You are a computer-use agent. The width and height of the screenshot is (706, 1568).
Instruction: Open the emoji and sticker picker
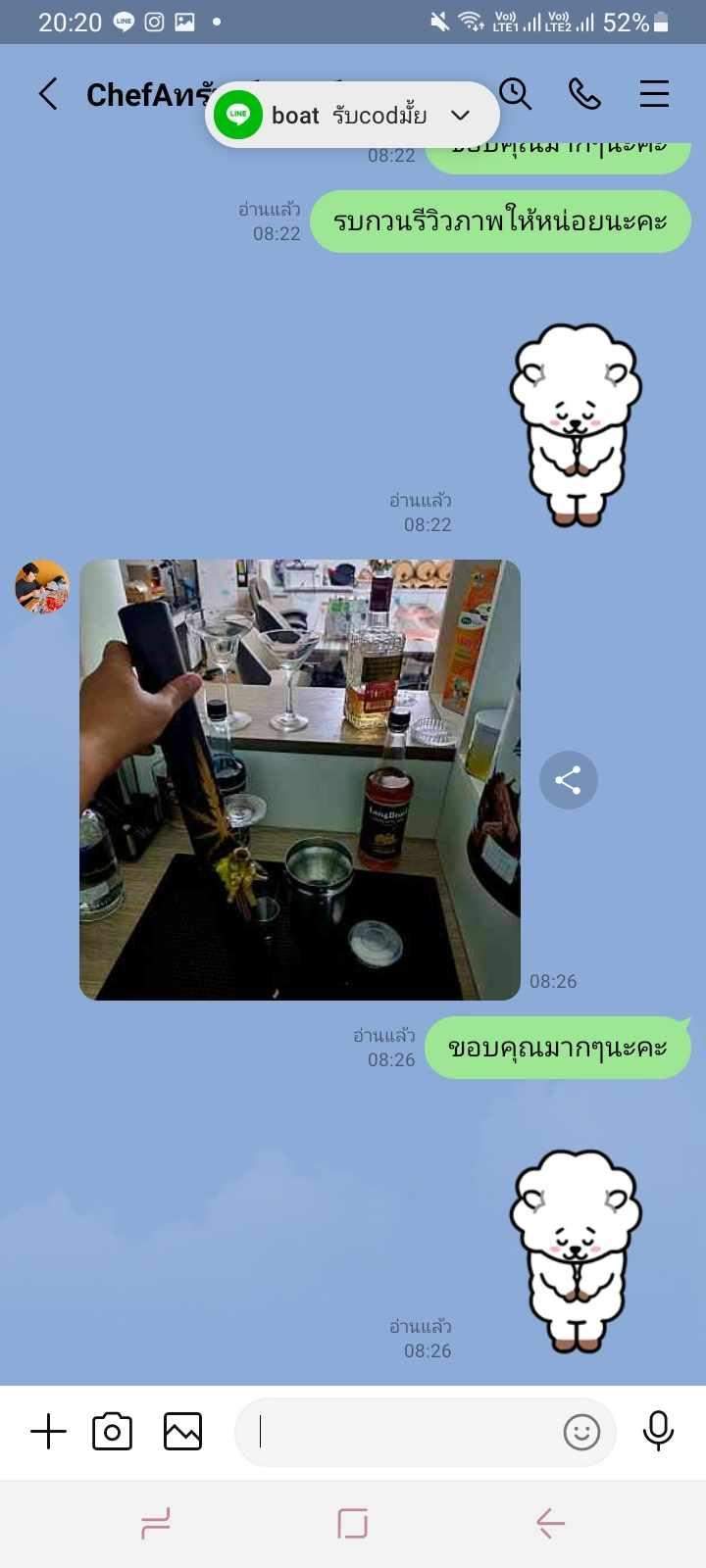coord(581,1432)
